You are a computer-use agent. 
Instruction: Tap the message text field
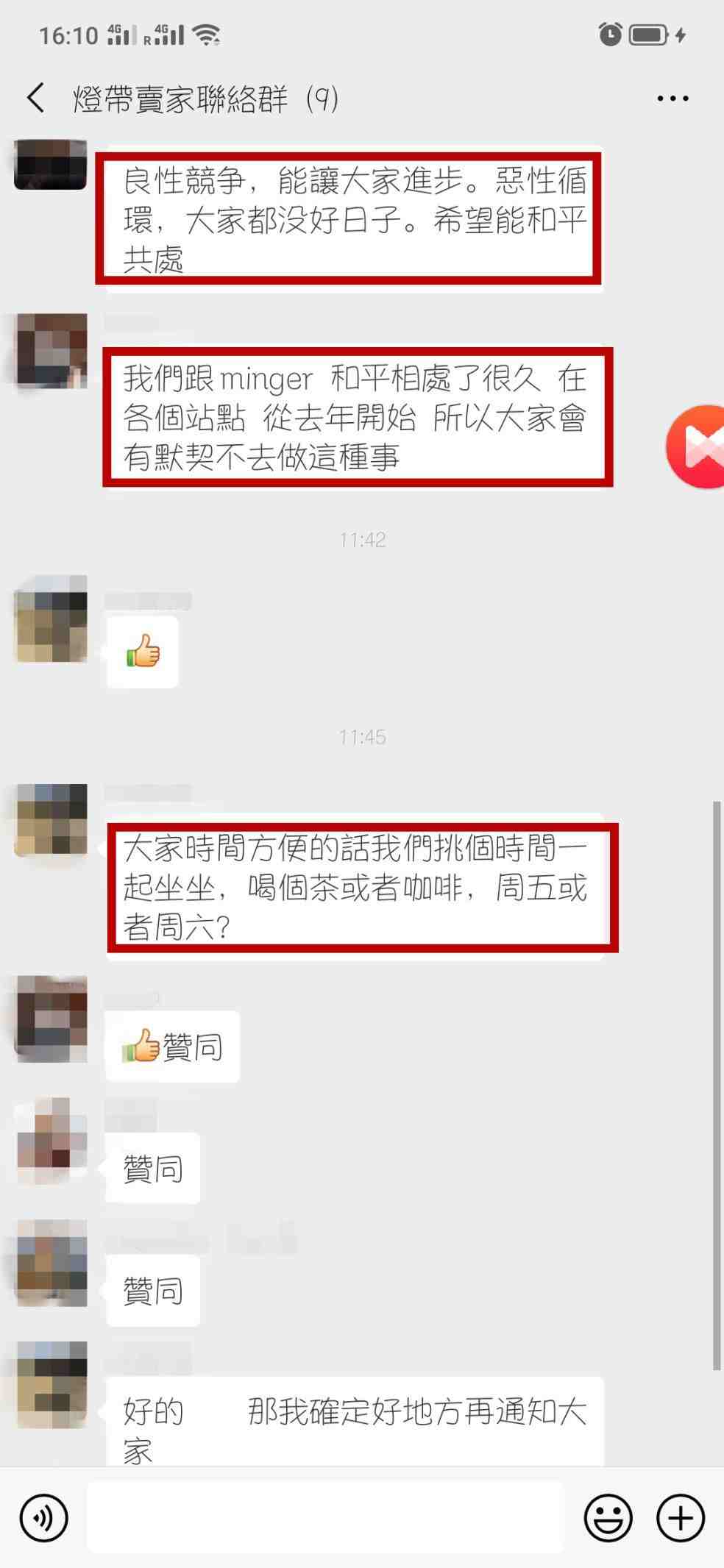pos(324,1517)
